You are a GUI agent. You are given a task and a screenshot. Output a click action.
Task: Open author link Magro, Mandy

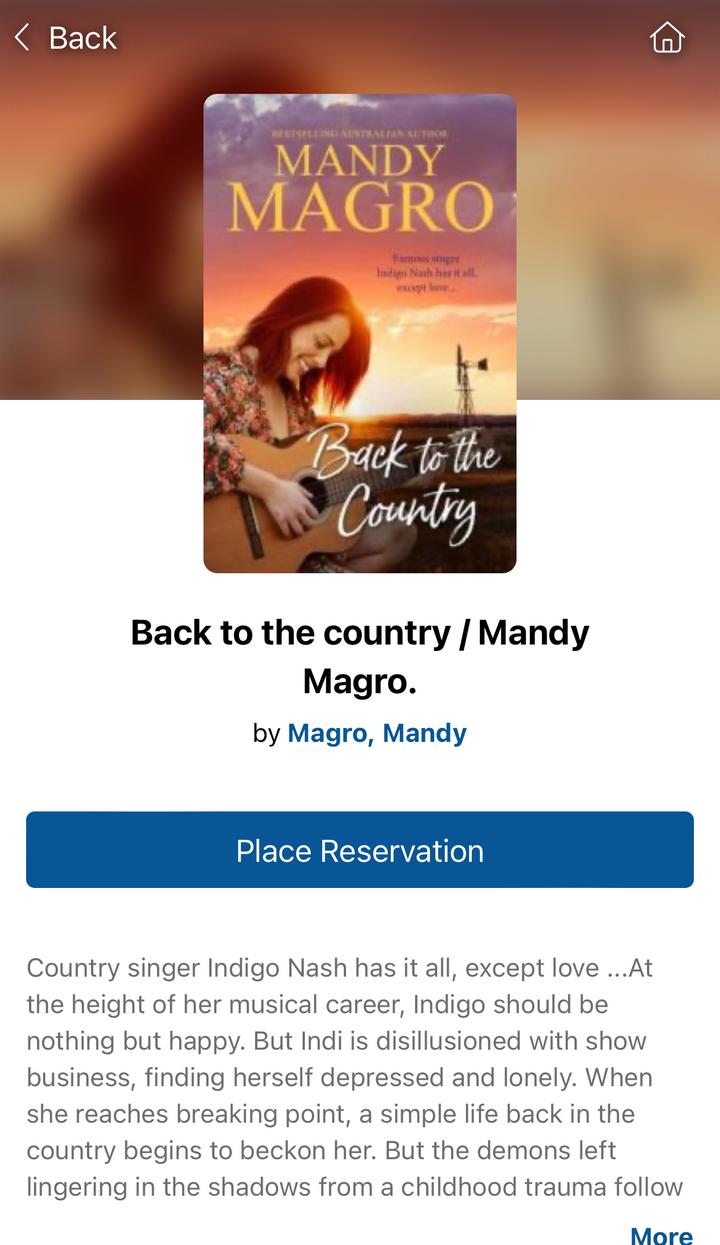[x=377, y=733]
